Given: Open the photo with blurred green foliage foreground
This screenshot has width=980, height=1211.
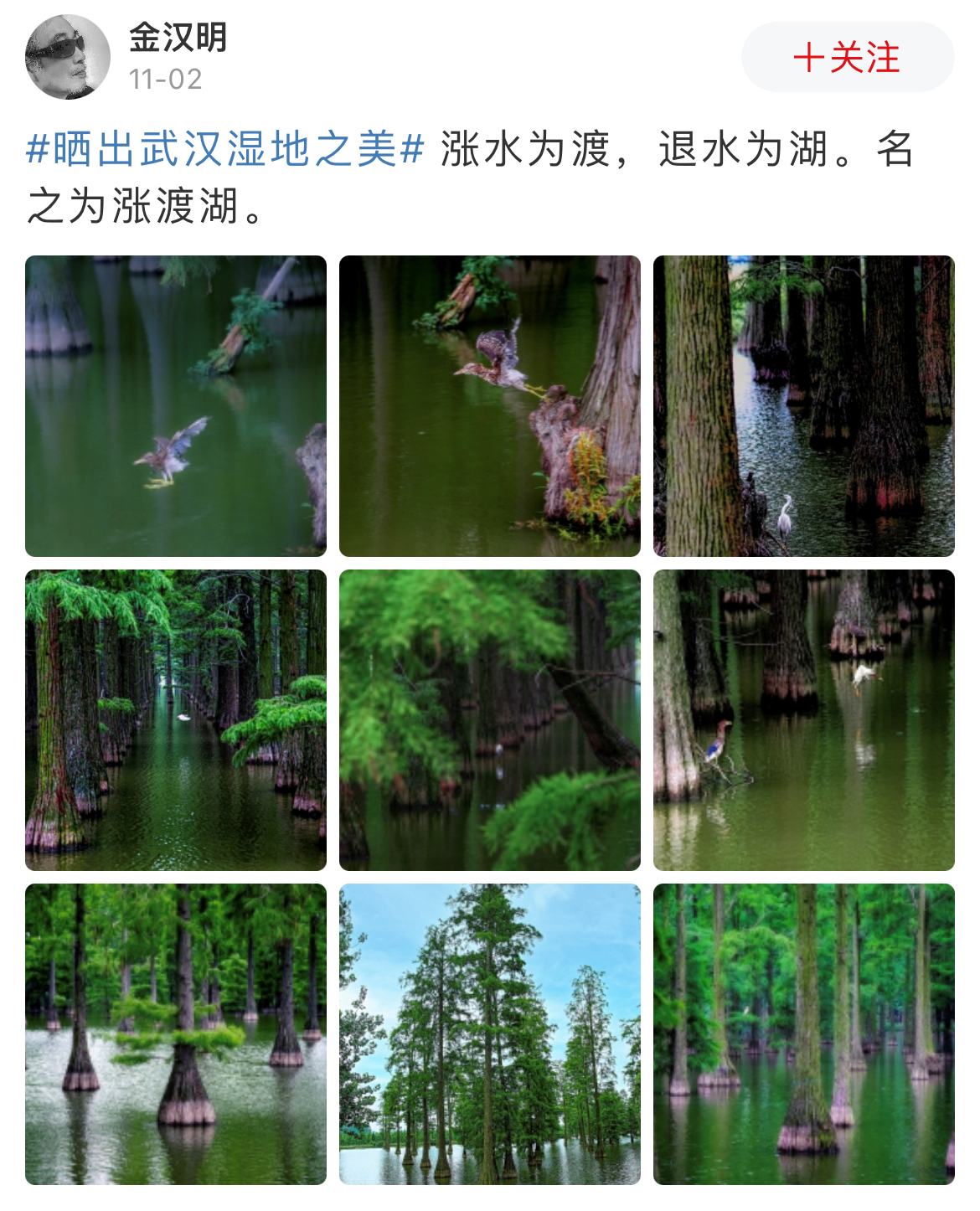Looking at the screenshot, I should tap(490, 720).
